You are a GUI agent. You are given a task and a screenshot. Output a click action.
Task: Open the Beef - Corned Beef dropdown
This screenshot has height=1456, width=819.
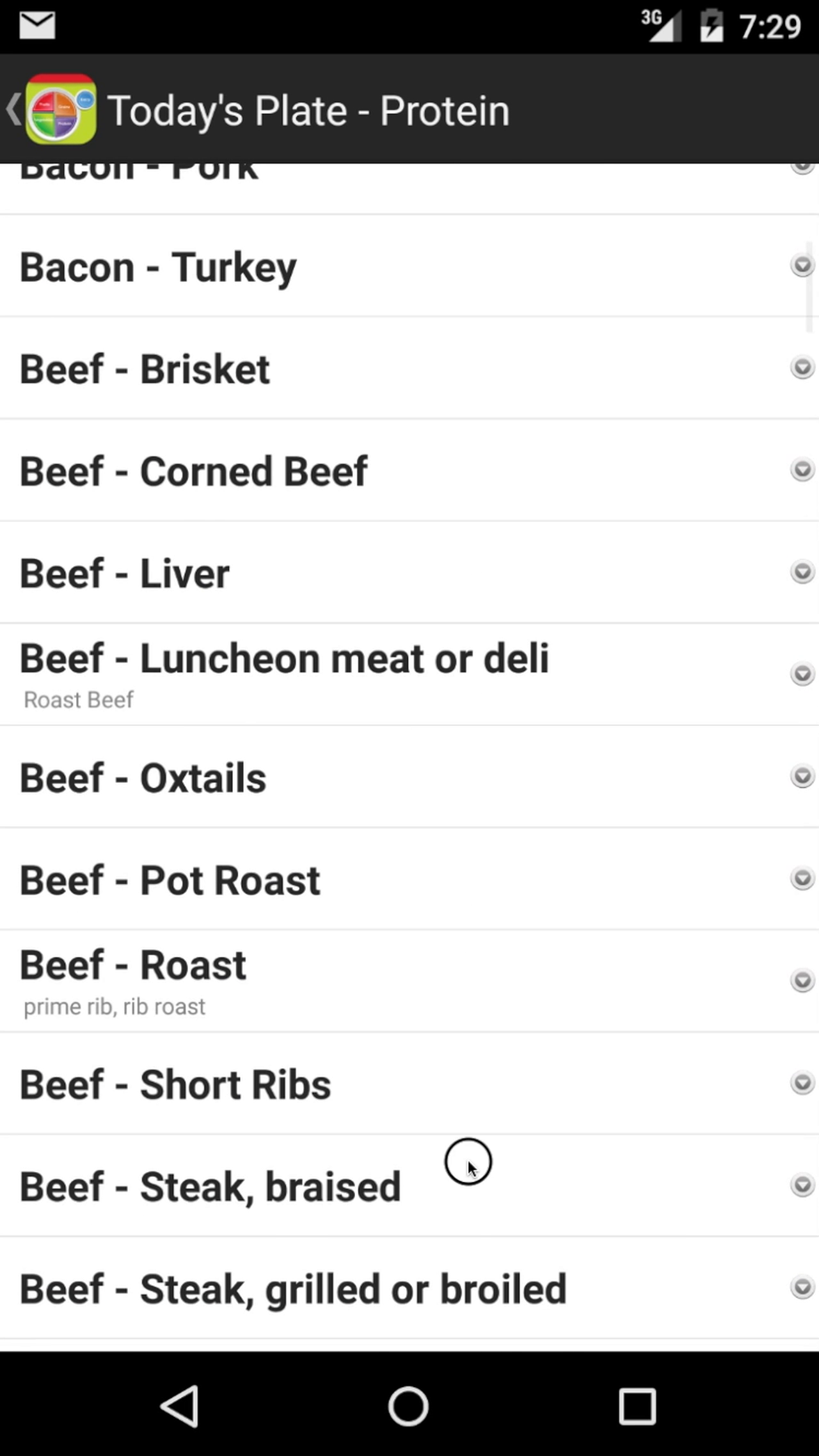tap(802, 470)
